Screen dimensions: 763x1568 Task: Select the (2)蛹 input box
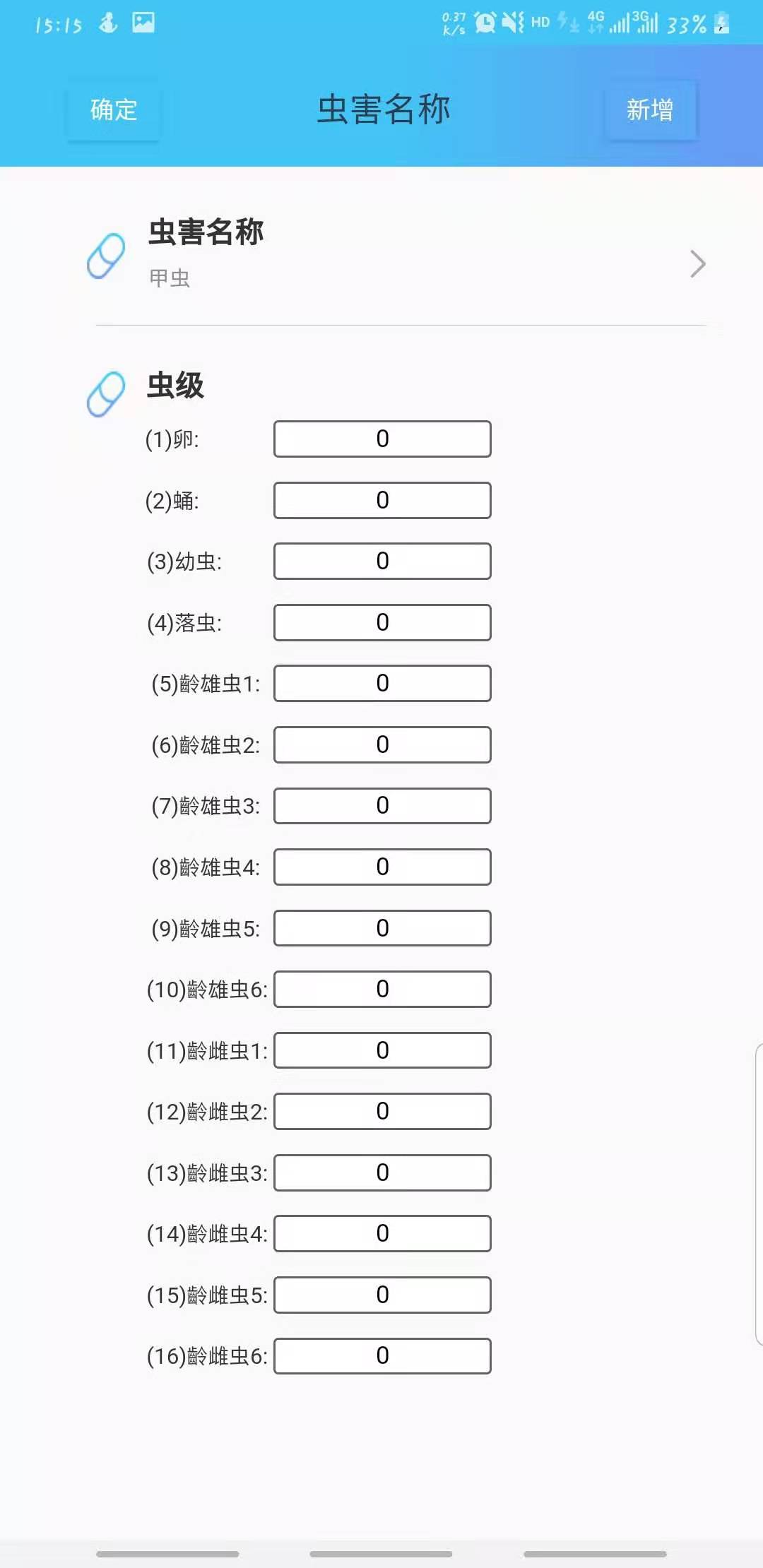(x=382, y=500)
